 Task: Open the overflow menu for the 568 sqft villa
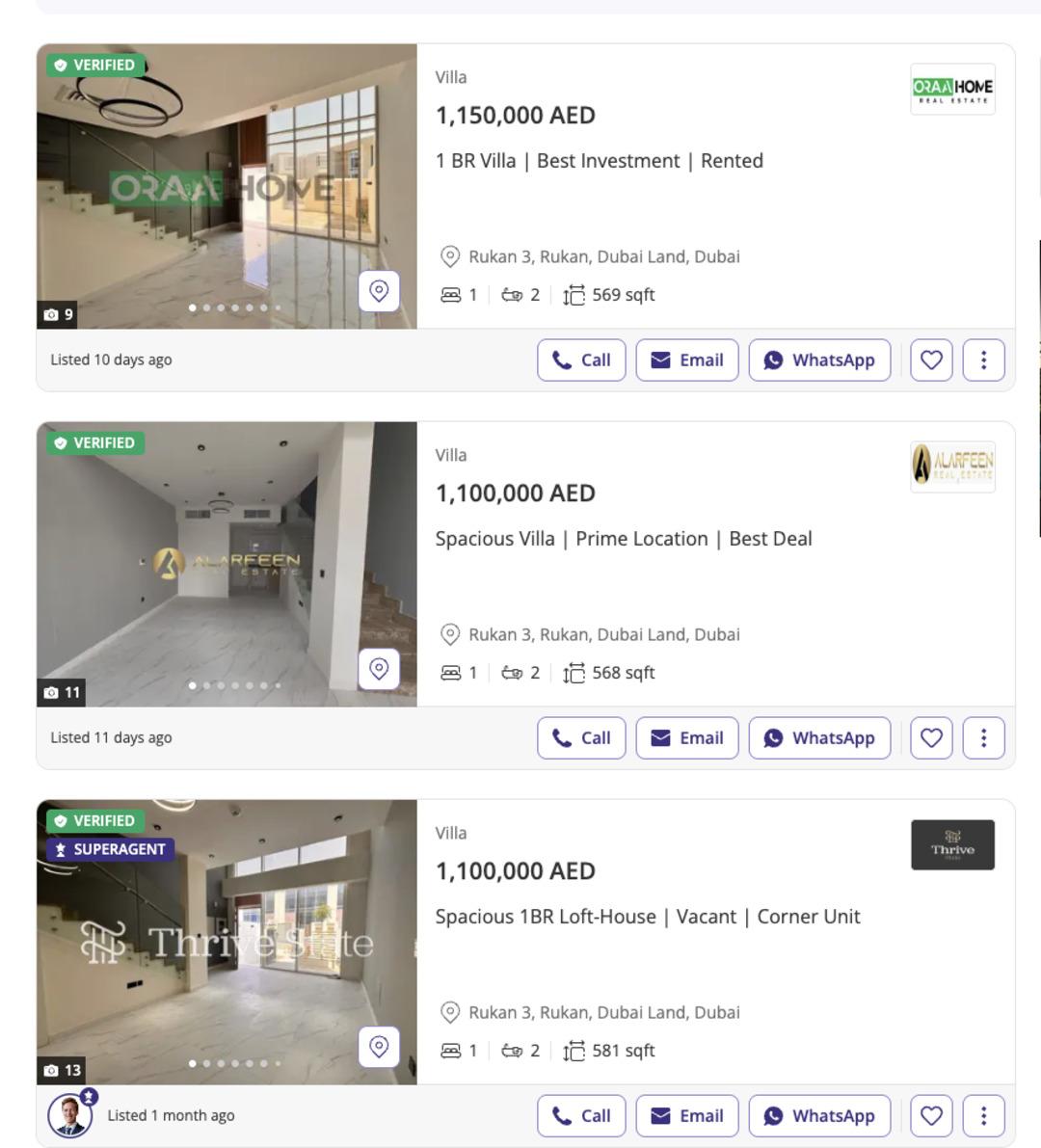point(983,738)
